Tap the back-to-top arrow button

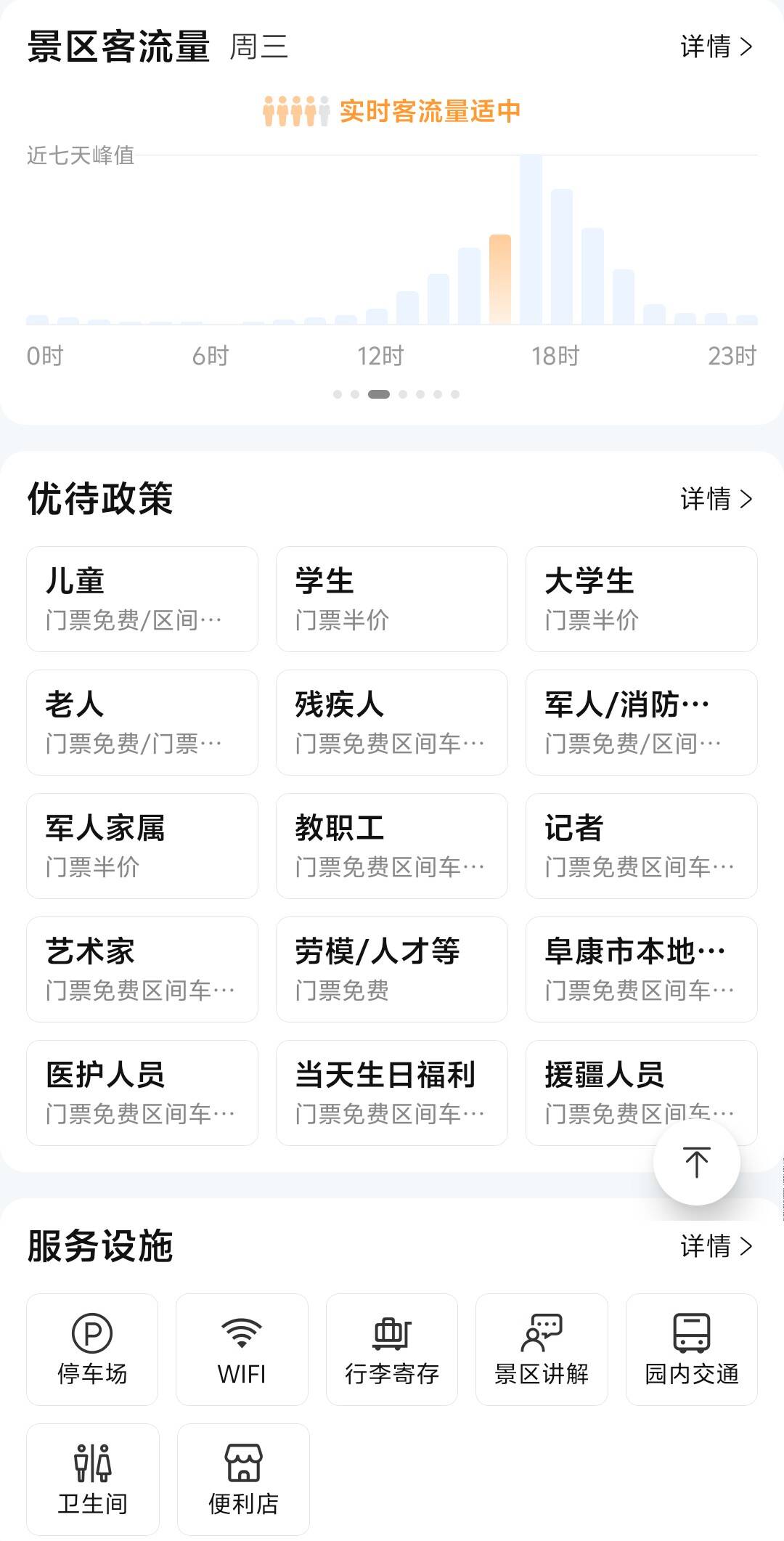point(696,1162)
